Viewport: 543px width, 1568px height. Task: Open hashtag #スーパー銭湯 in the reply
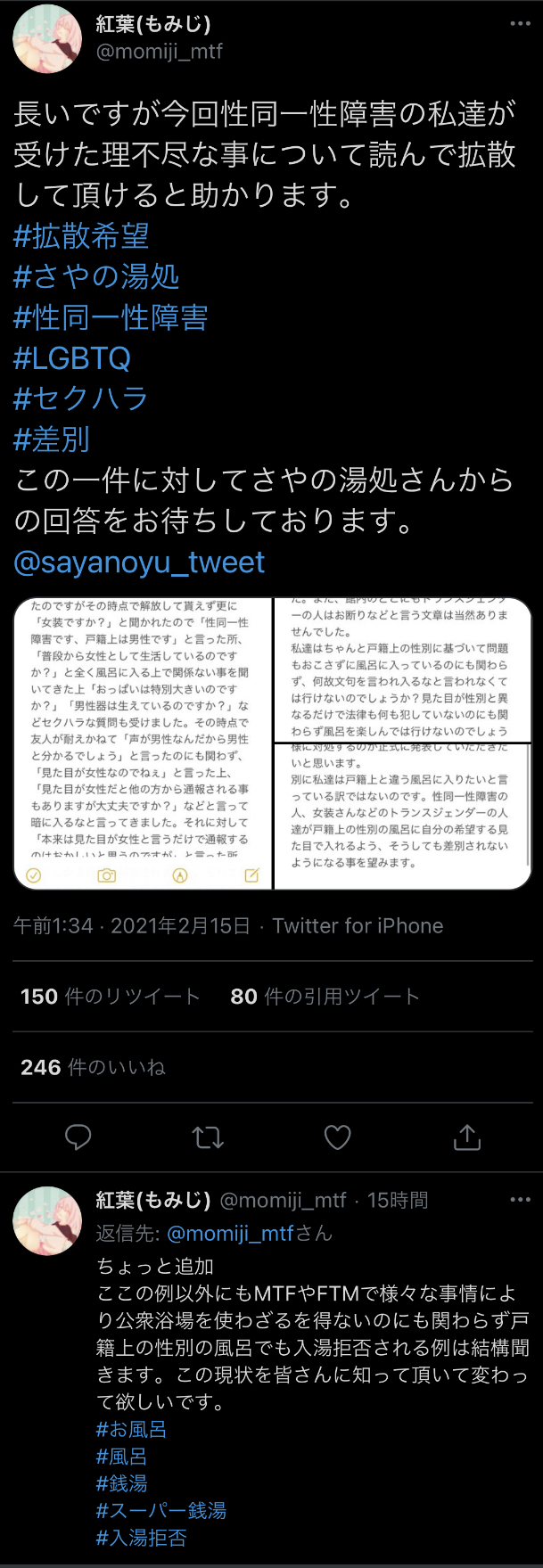[161, 1510]
